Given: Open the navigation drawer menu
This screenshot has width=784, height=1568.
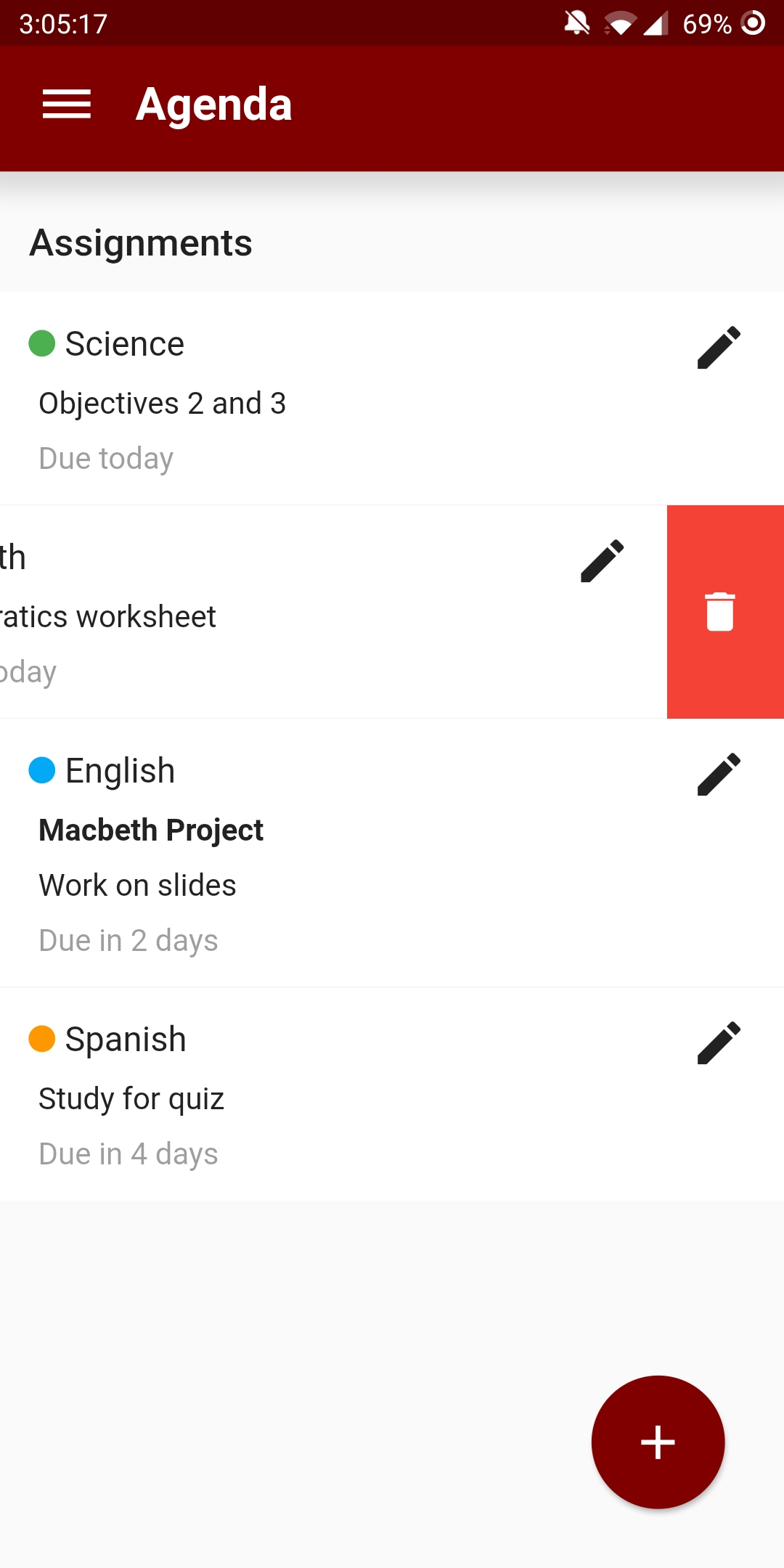Looking at the screenshot, I should point(66,105).
